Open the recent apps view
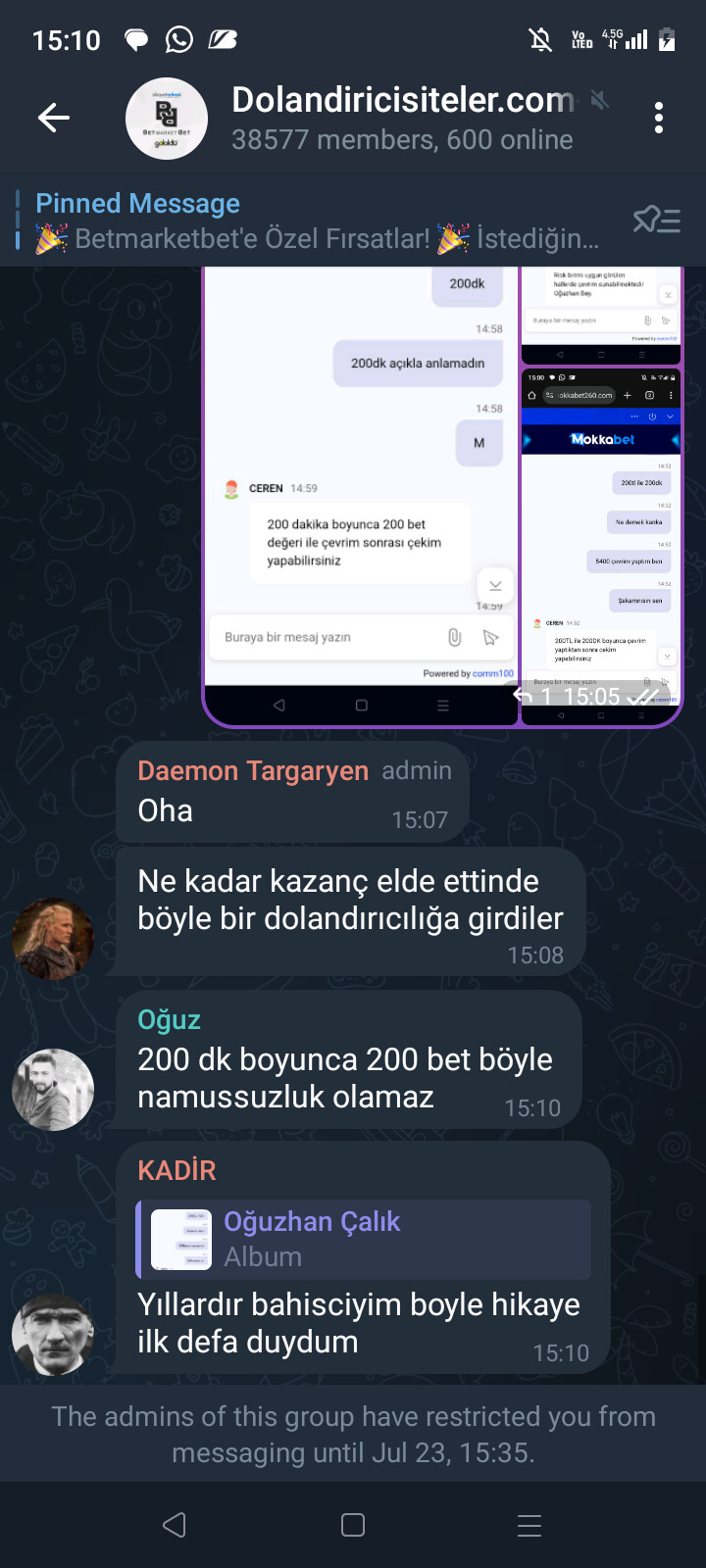 tap(529, 1525)
